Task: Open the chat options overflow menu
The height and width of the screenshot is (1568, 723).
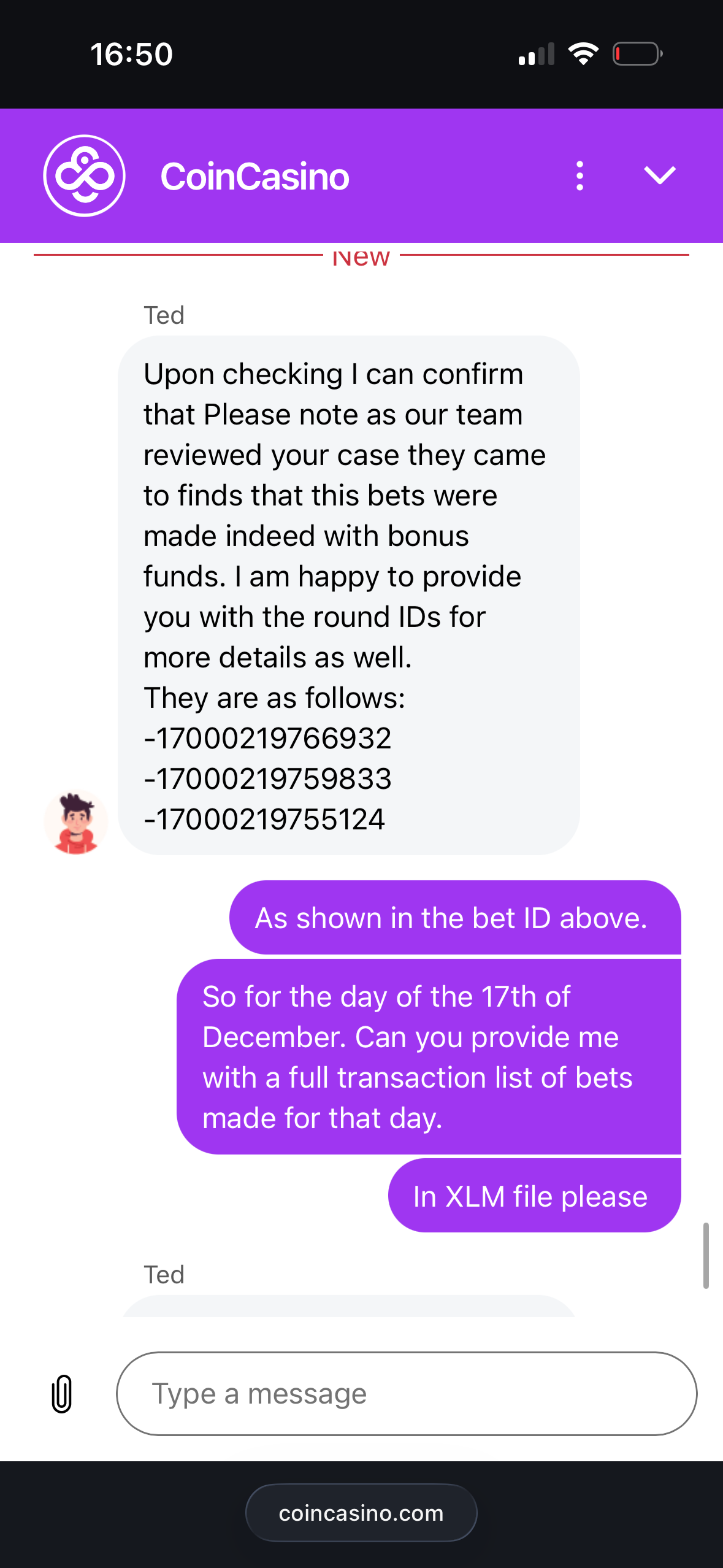Action: pos(580,176)
